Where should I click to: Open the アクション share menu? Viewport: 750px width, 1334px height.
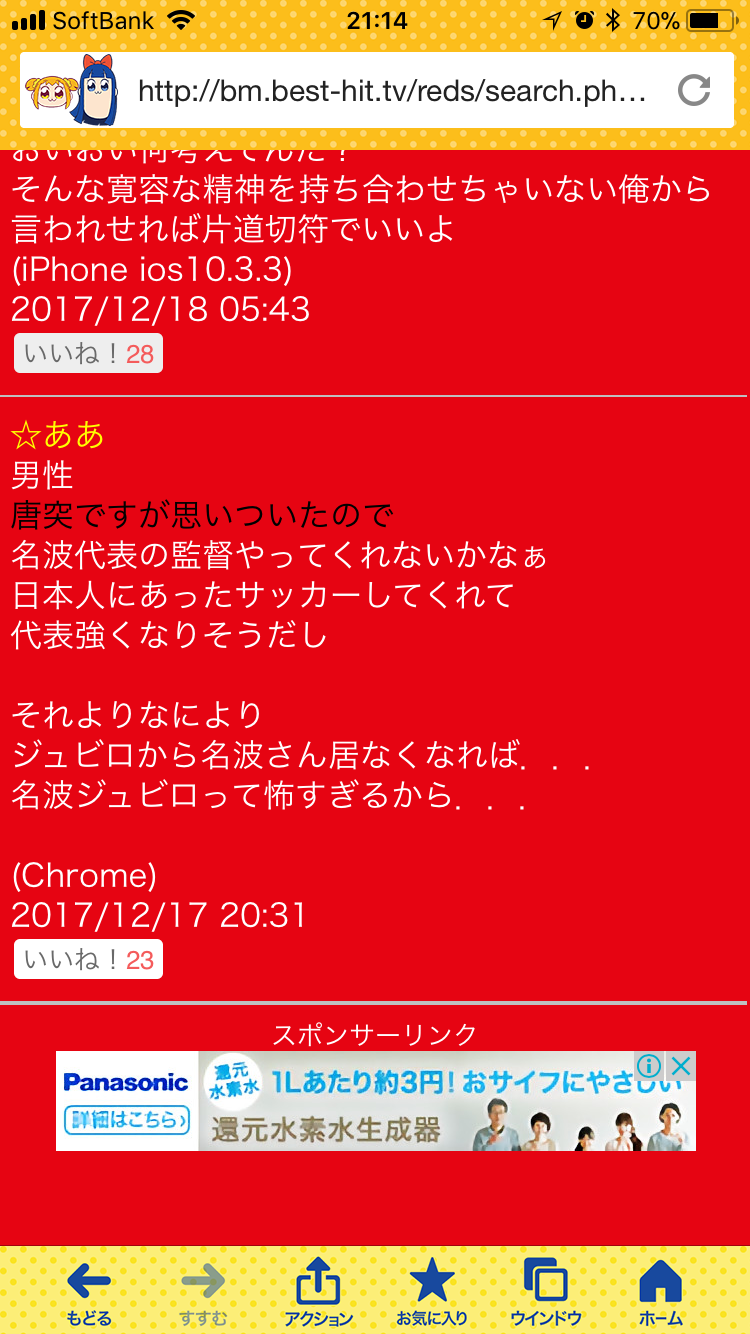(318, 1292)
